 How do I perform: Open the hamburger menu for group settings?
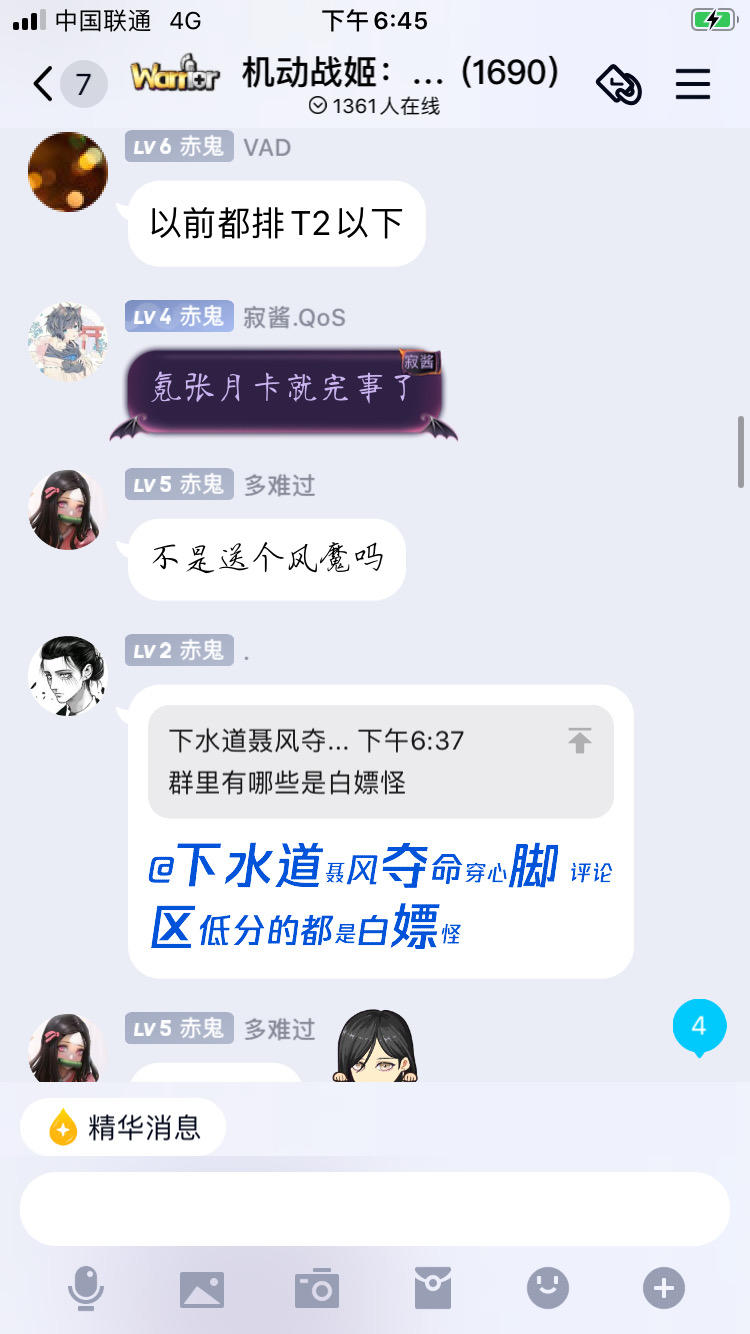[693, 84]
